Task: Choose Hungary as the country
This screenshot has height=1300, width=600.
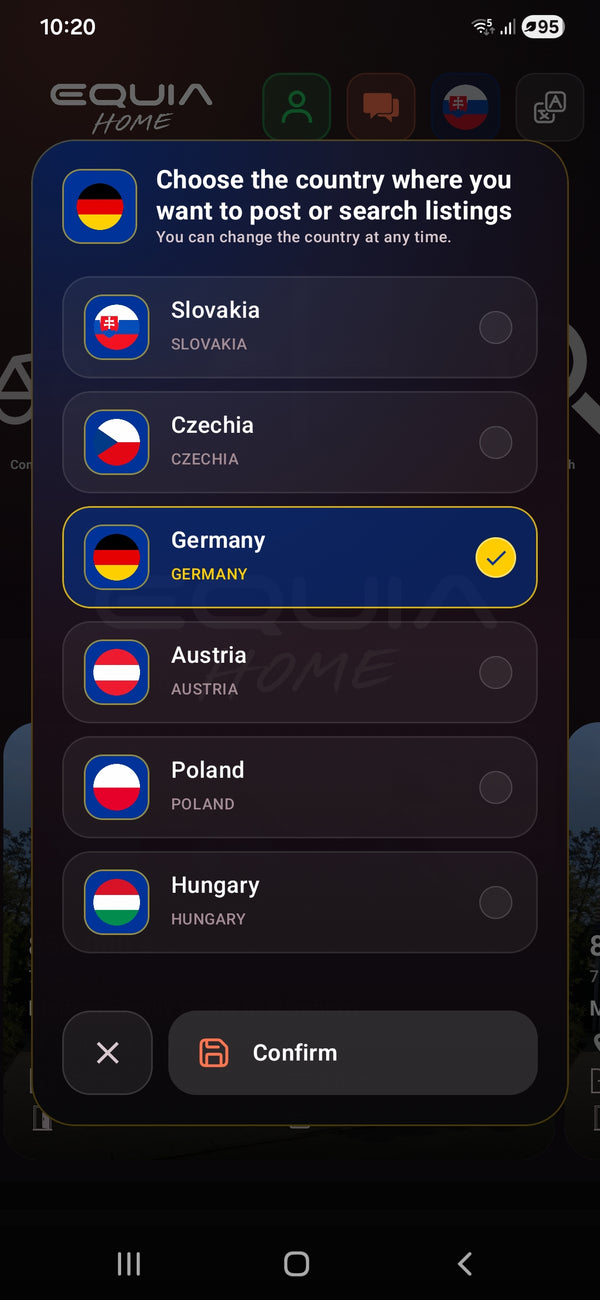Action: 300,902
